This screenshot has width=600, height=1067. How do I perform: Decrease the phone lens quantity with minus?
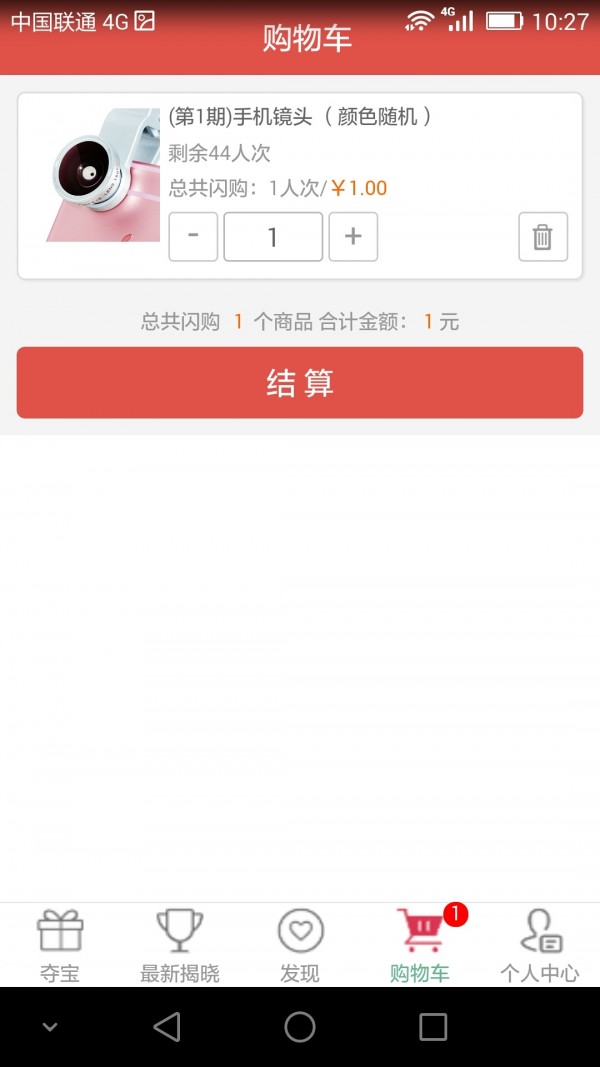click(193, 237)
